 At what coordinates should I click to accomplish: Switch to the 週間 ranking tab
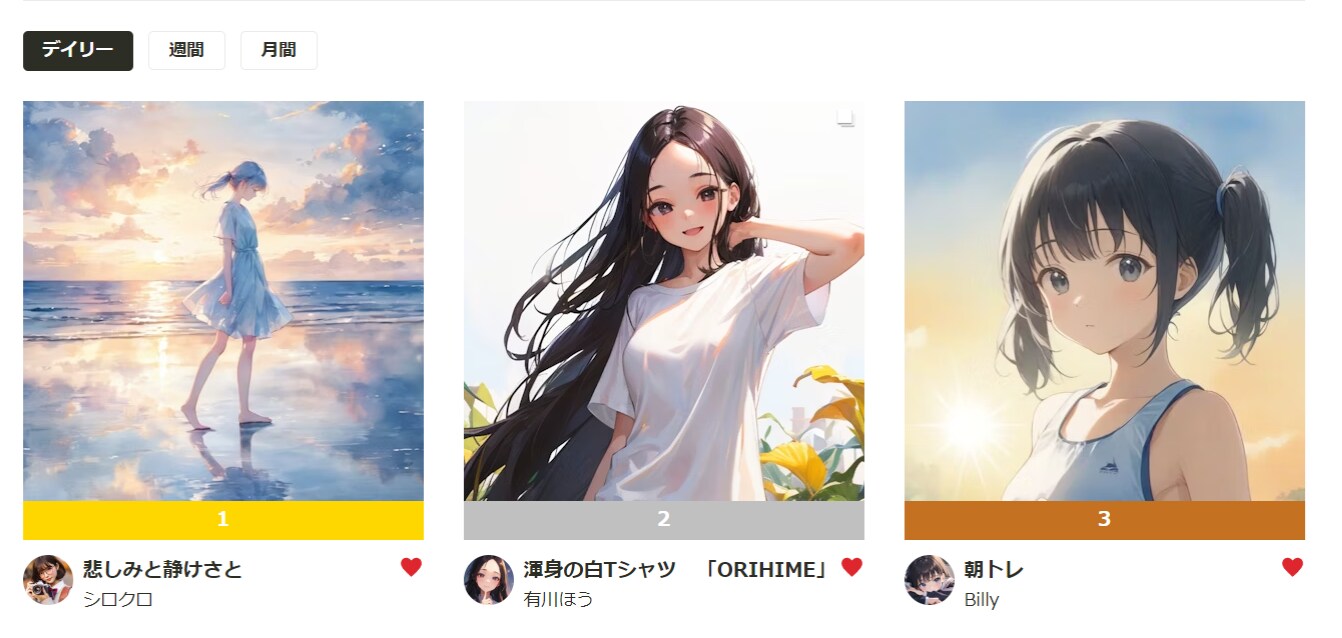[186, 51]
